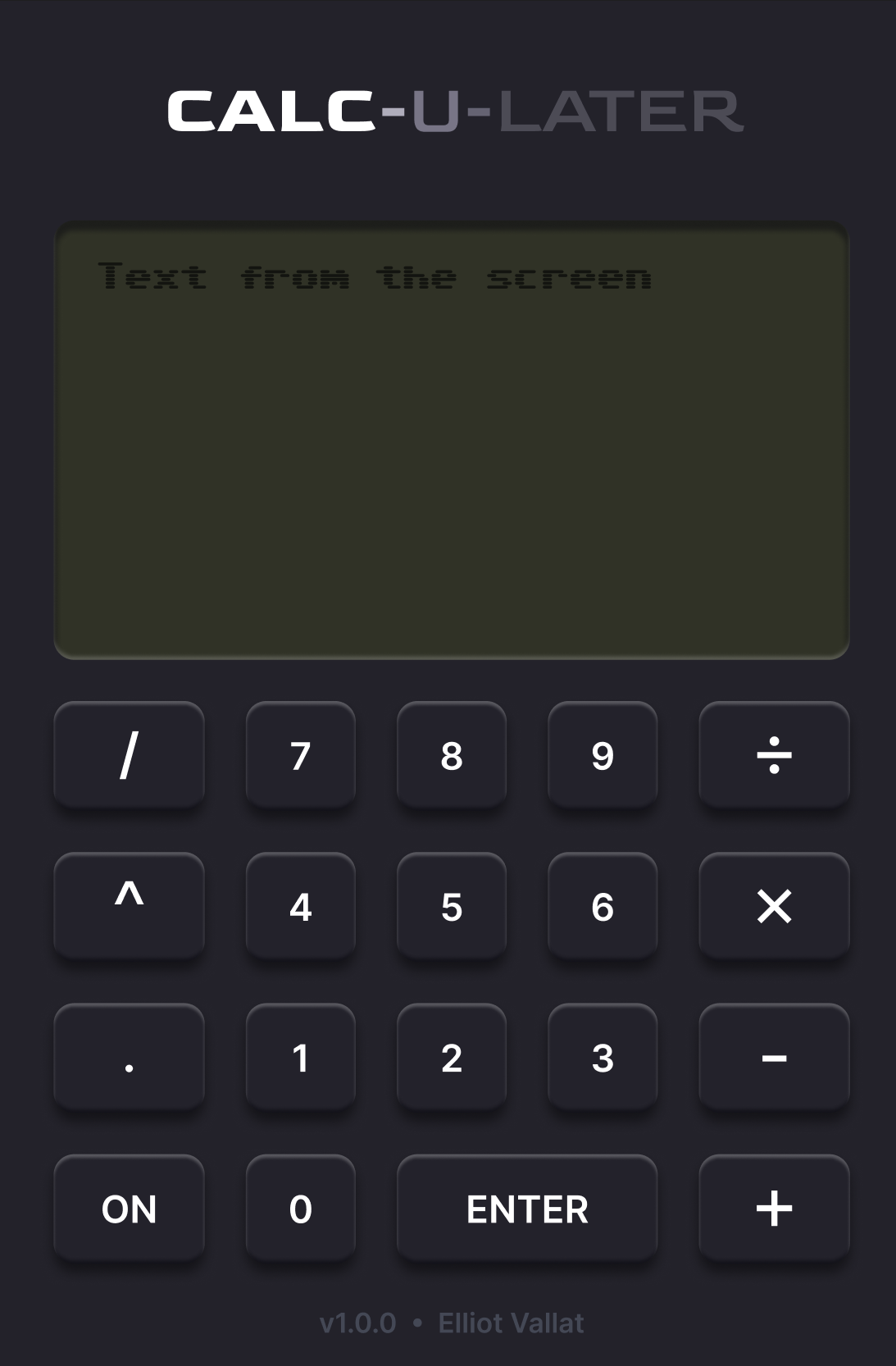Insert a decimal point
This screenshot has height=1366, width=896.
pos(129,1057)
